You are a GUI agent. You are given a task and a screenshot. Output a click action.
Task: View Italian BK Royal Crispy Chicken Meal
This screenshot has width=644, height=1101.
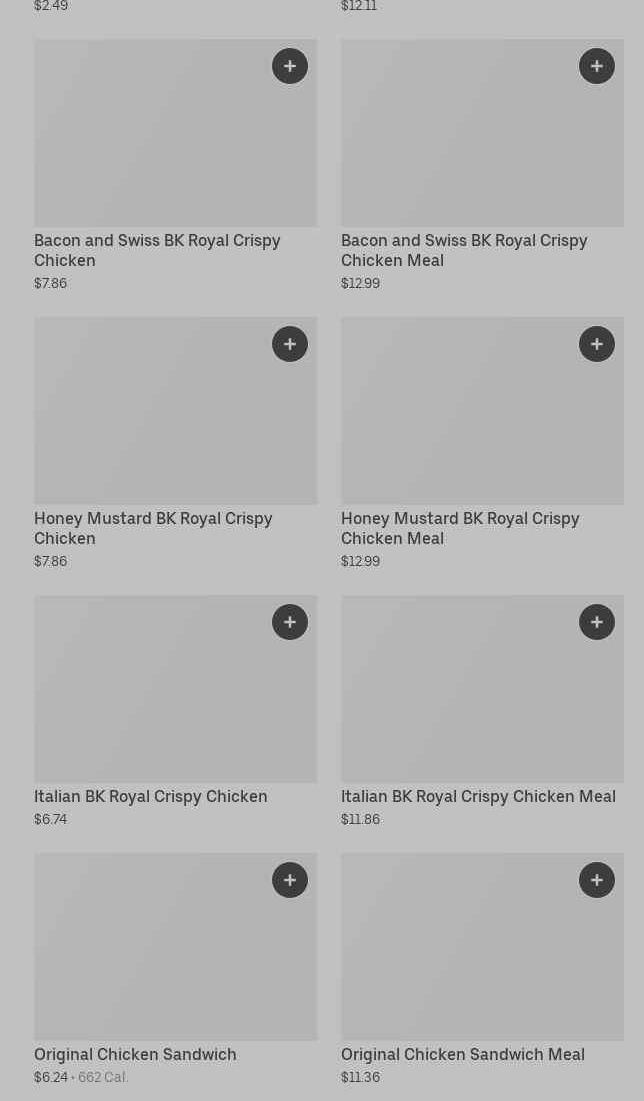[478, 796]
